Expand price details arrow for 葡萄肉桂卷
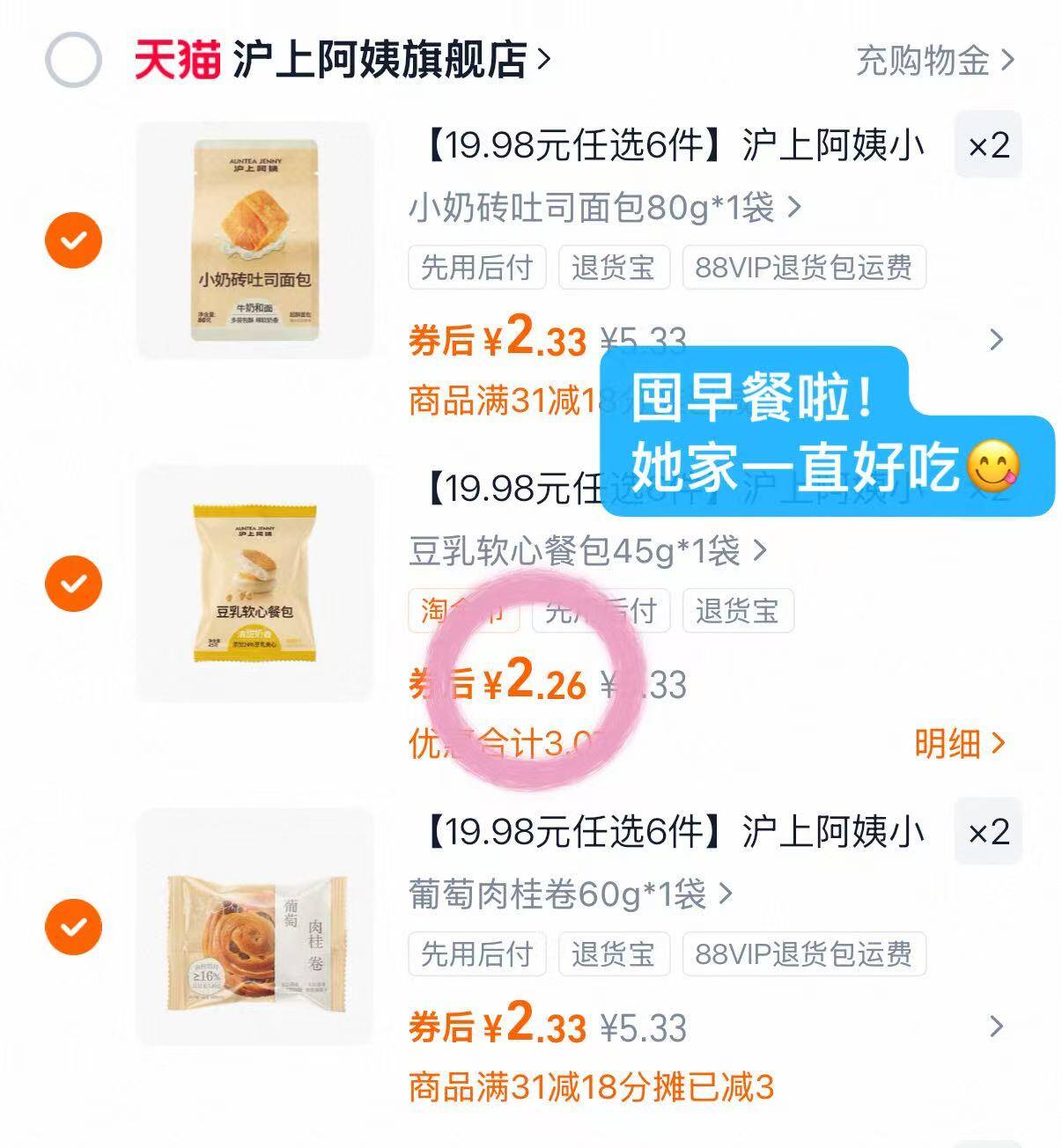1062x1148 pixels. point(996,1027)
